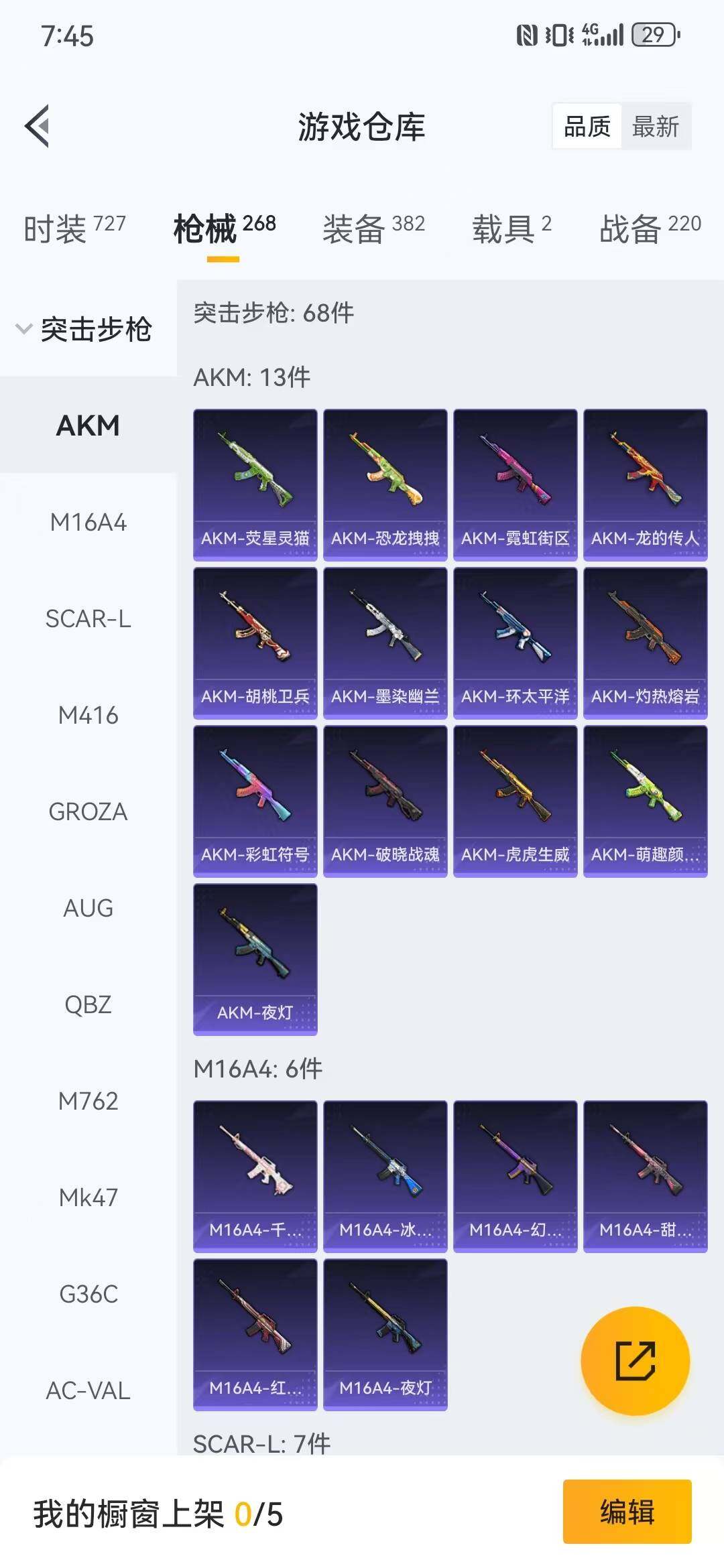The width and height of the screenshot is (724, 1568).
Task: Collapse the 突击步枪 category
Action: (84, 329)
